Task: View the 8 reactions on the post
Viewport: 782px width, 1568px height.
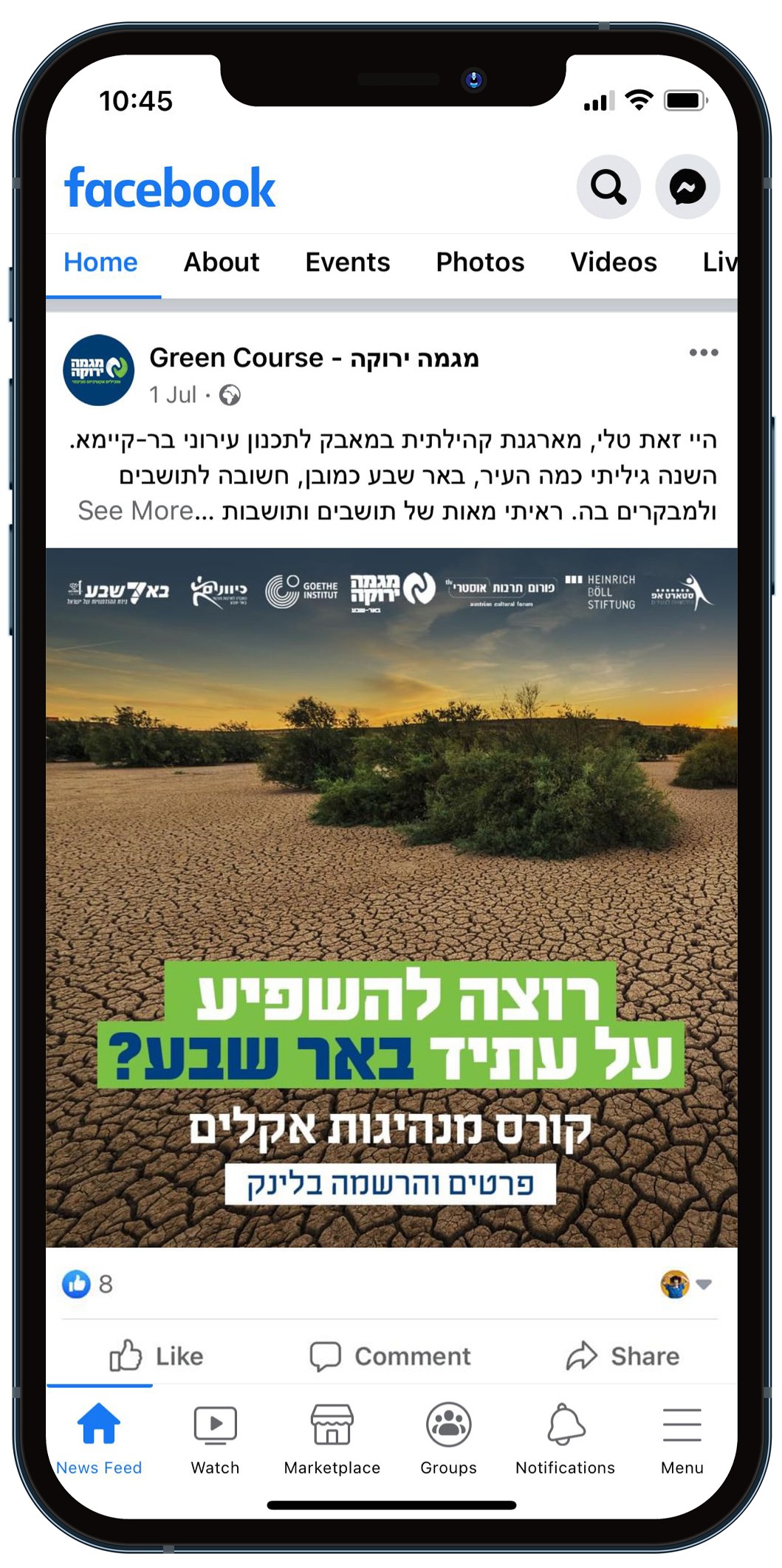Action: 89,1285
